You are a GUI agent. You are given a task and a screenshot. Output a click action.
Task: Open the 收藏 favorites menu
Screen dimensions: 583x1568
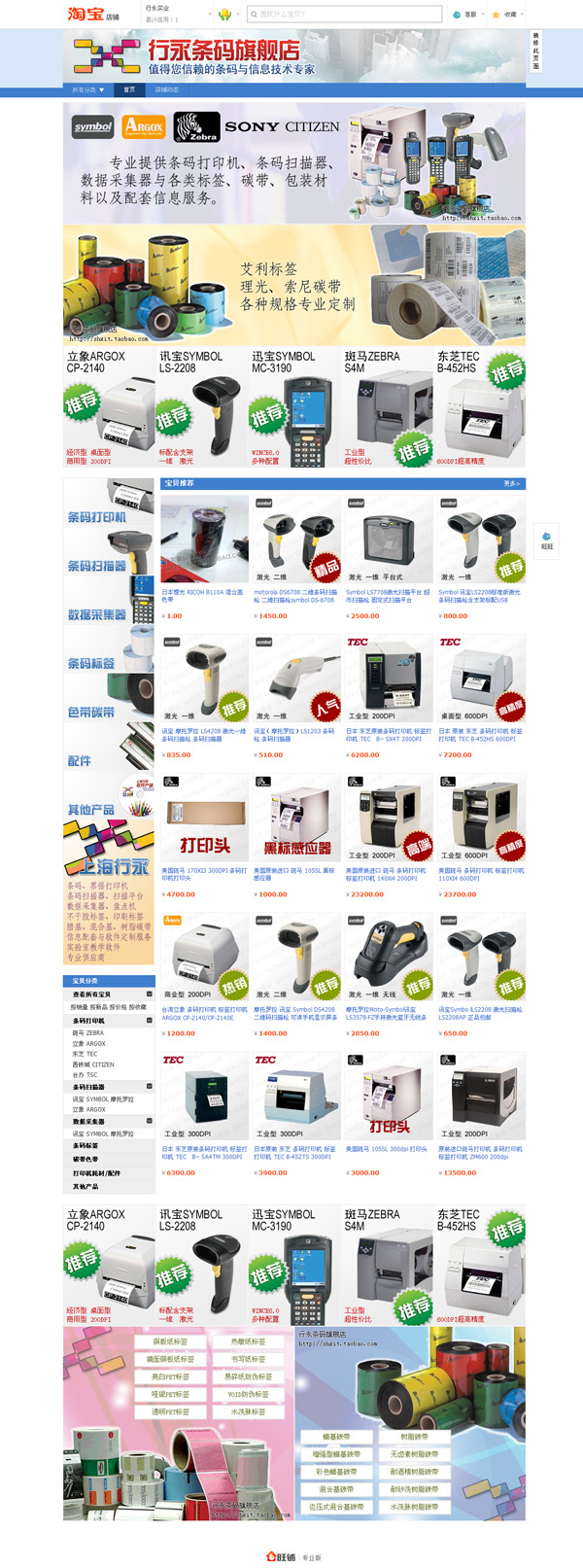506,15
